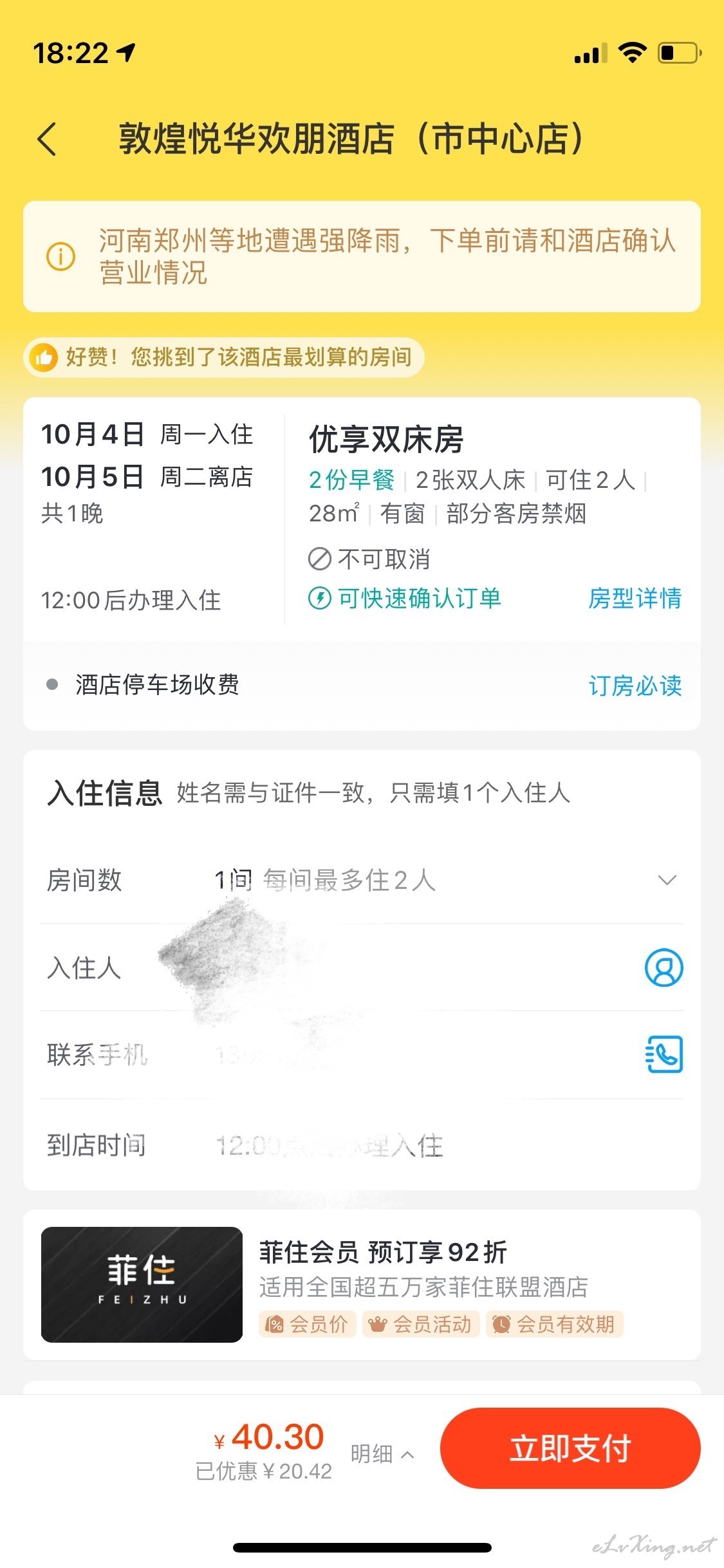Open phone address book icon beside 联系手机
Screen dimensions: 724x1568
coord(664,1054)
